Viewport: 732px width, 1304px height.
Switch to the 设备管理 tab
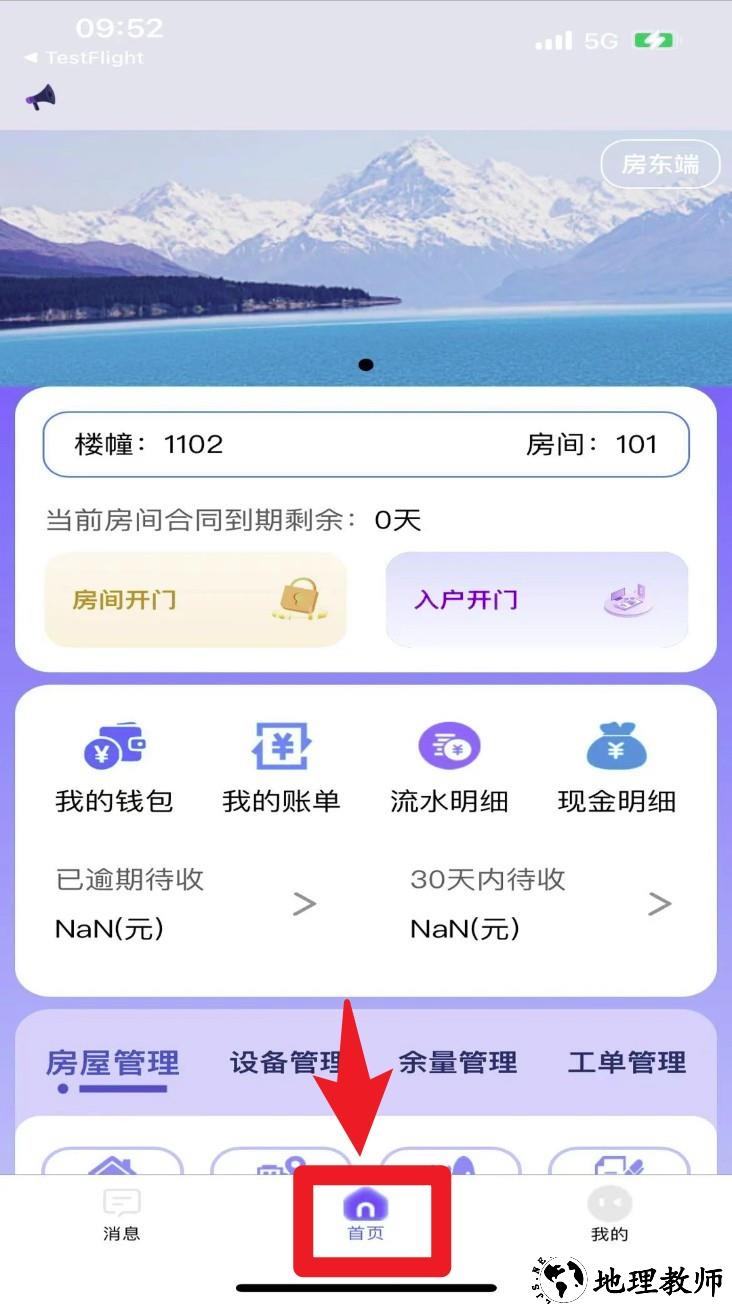point(287,1062)
